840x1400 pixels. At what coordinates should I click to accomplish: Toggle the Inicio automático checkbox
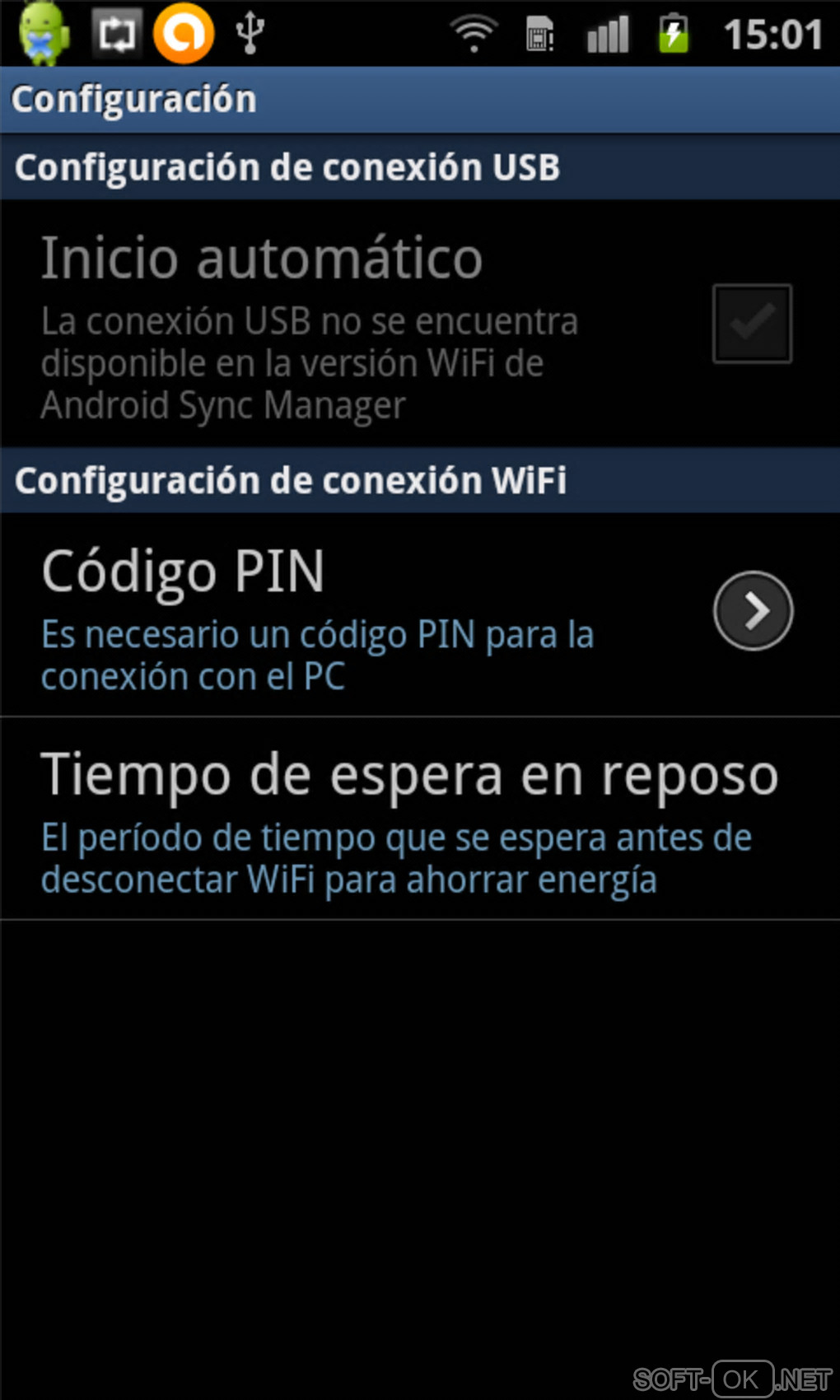point(752,324)
